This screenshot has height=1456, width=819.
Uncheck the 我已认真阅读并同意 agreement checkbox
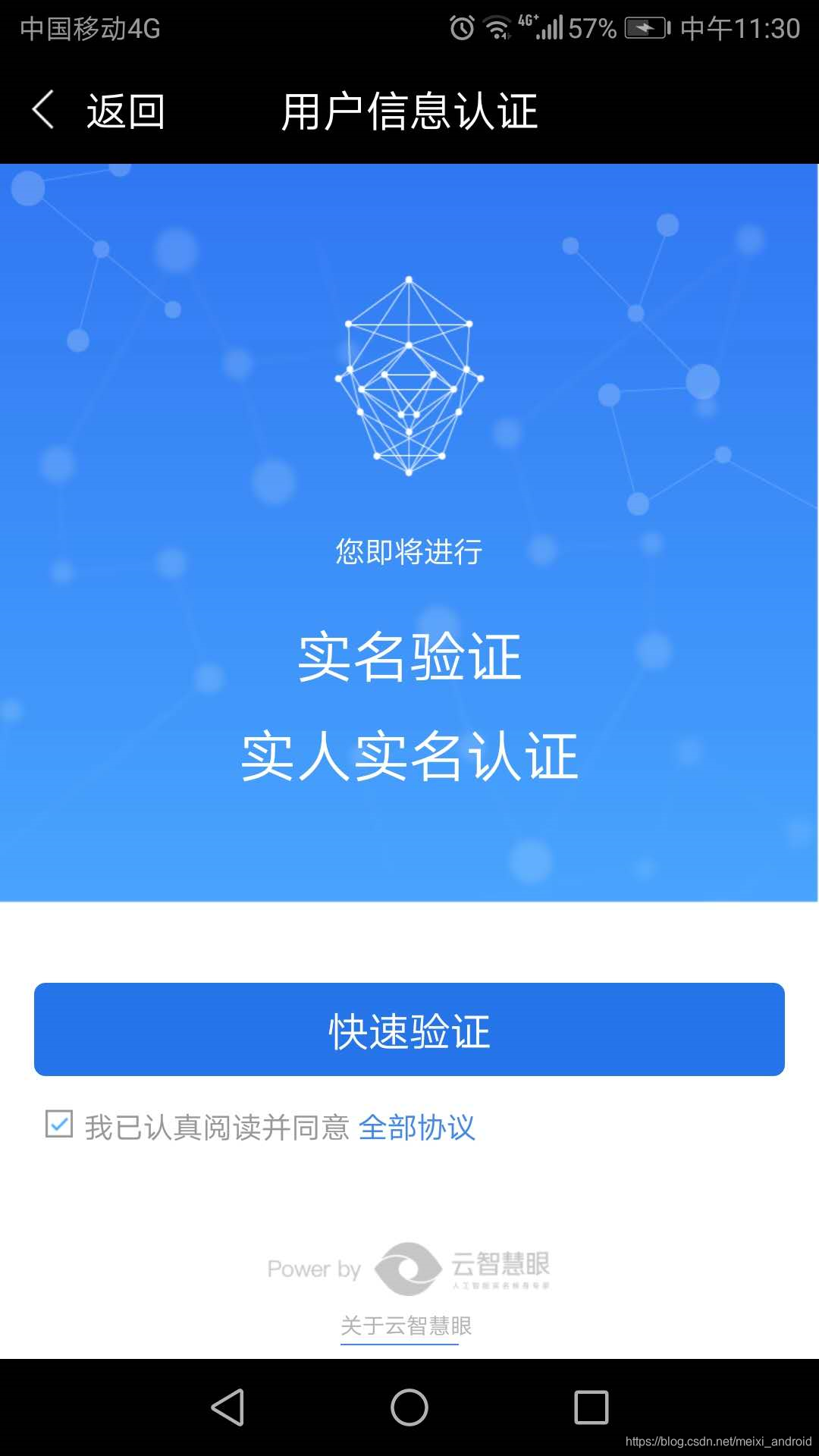pos(59,1124)
